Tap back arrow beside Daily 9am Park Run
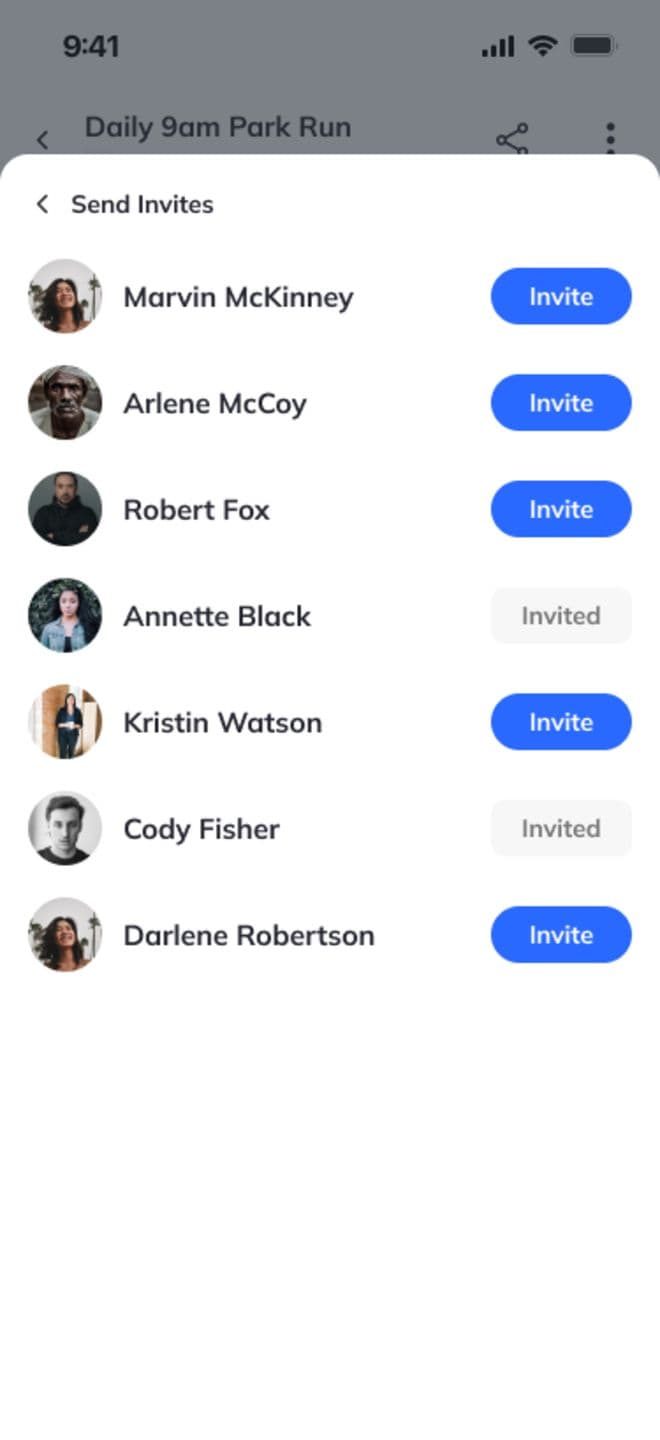 coord(42,140)
